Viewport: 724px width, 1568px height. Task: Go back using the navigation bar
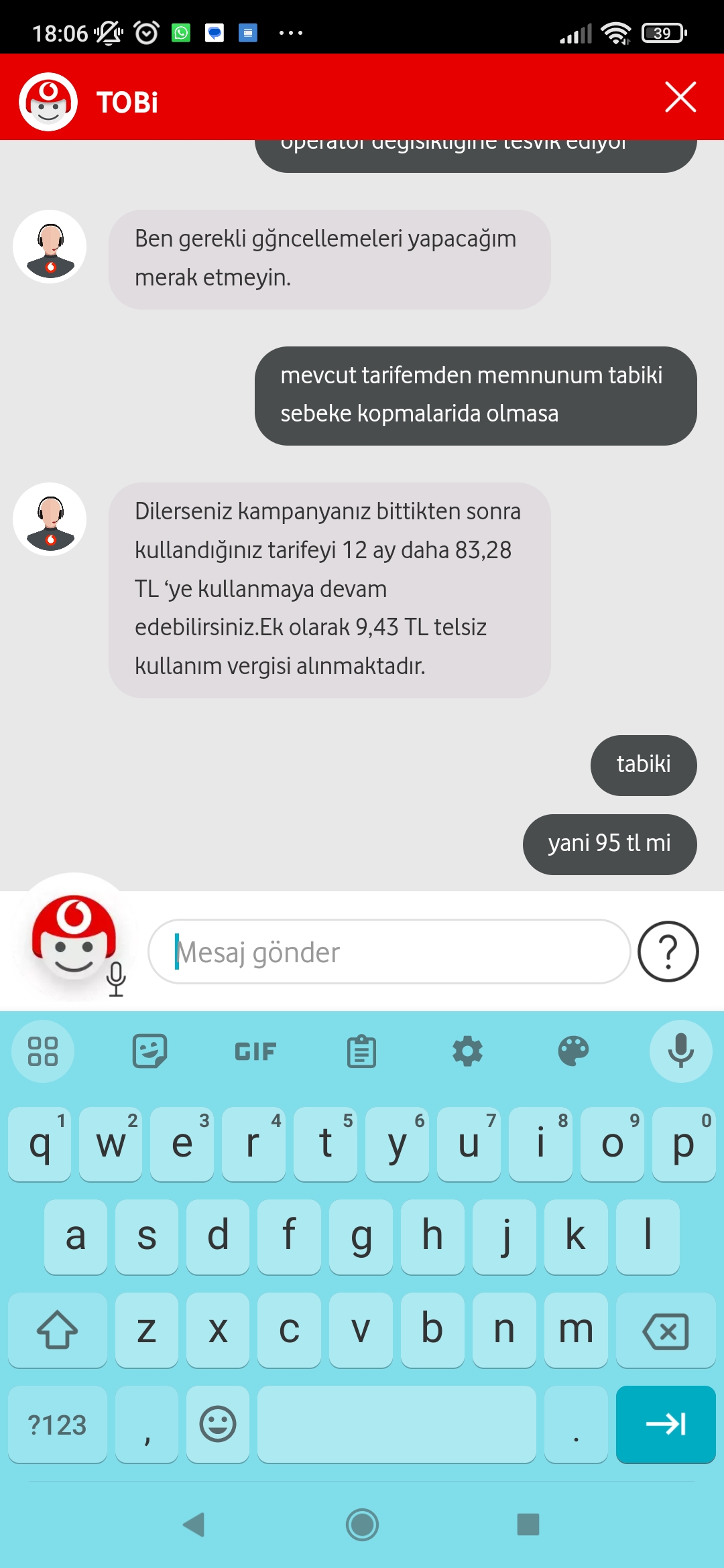pyautogui.click(x=194, y=1524)
